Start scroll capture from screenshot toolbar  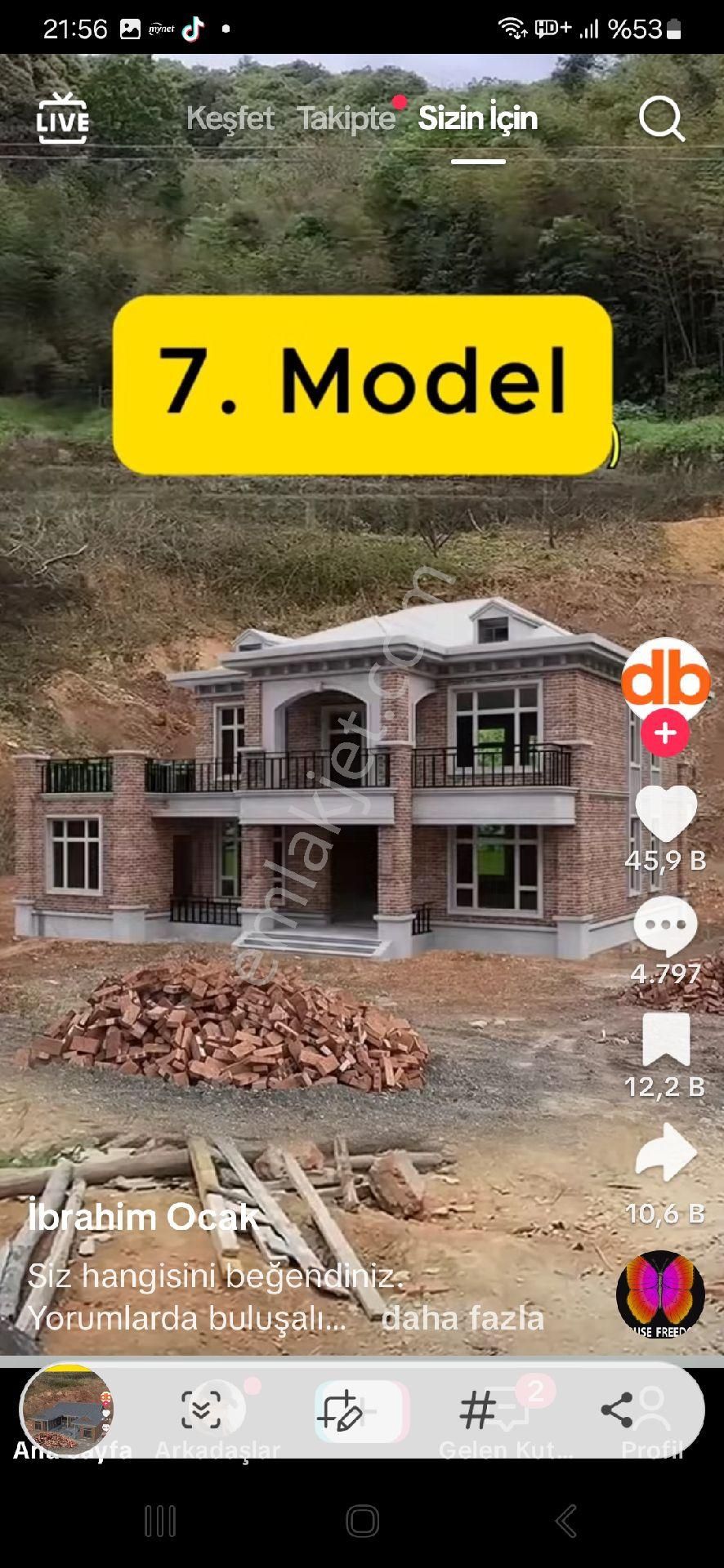(x=201, y=1410)
